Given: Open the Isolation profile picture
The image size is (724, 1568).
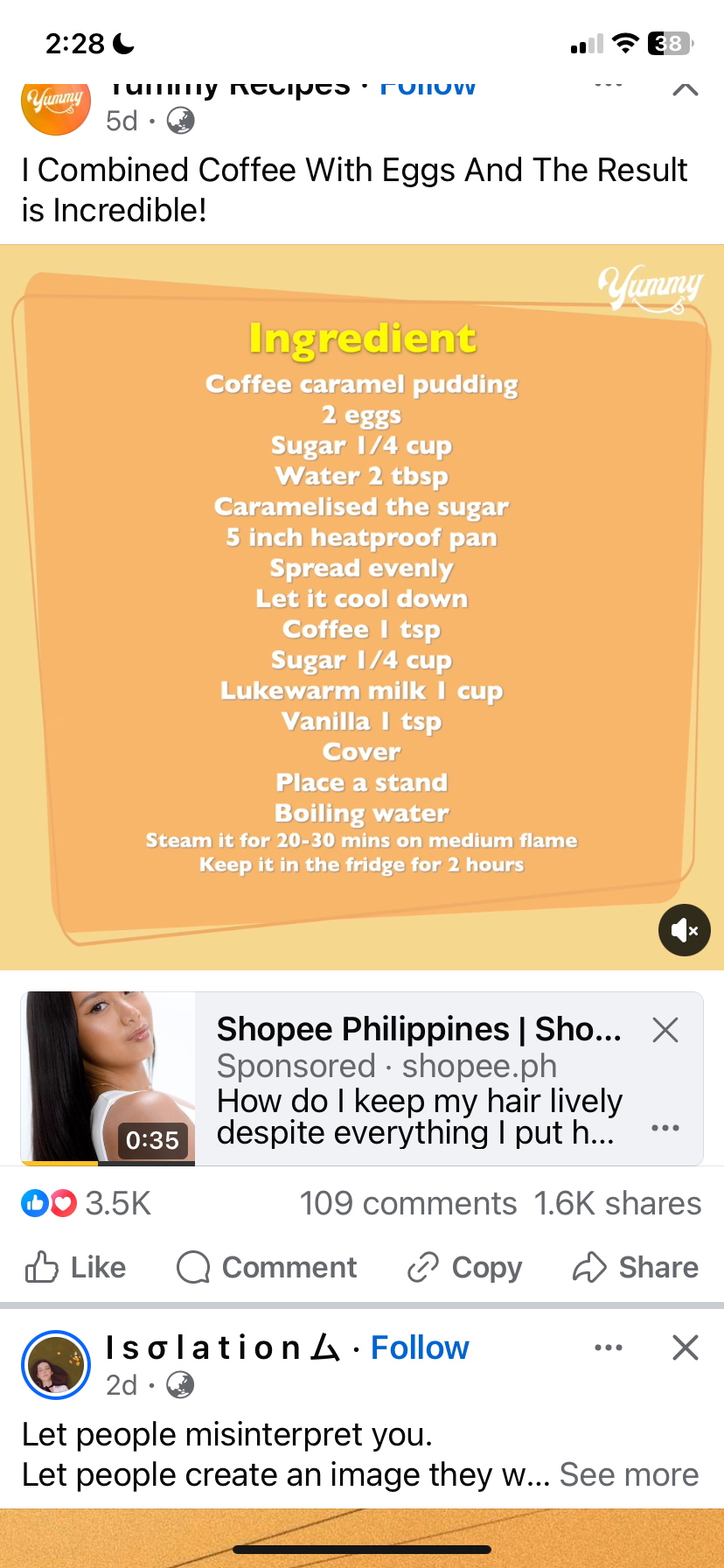Looking at the screenshot, I should click(55, 1365).
